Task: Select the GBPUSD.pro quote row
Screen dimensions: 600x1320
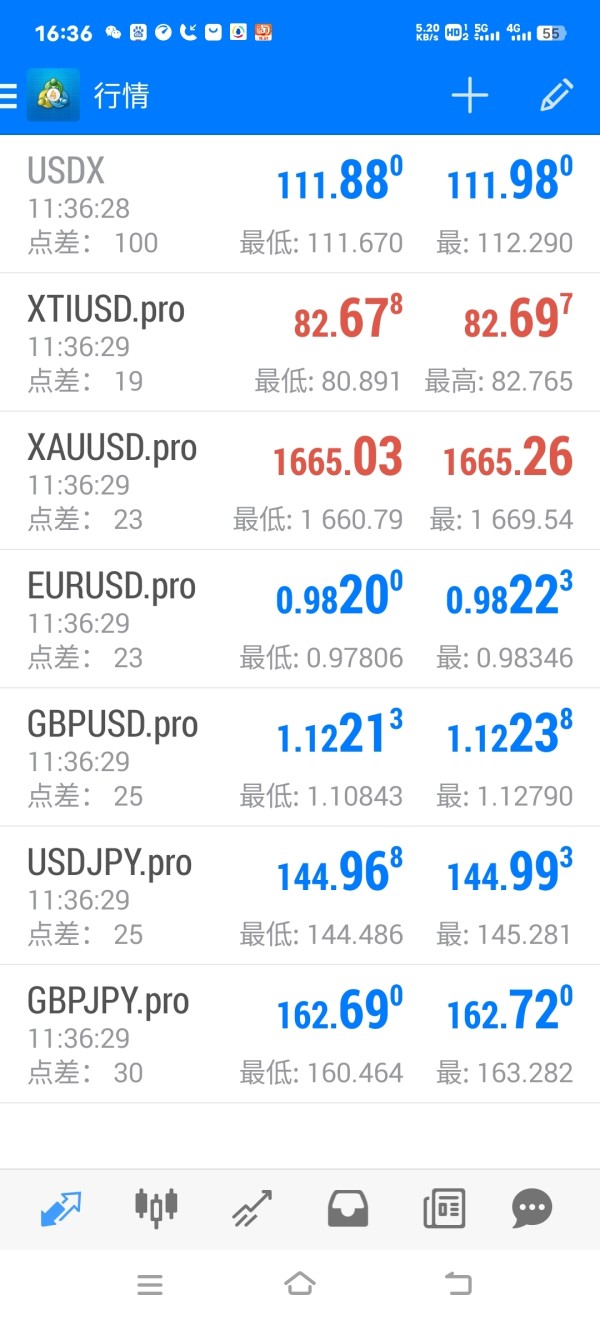Action: coord(300,757)
